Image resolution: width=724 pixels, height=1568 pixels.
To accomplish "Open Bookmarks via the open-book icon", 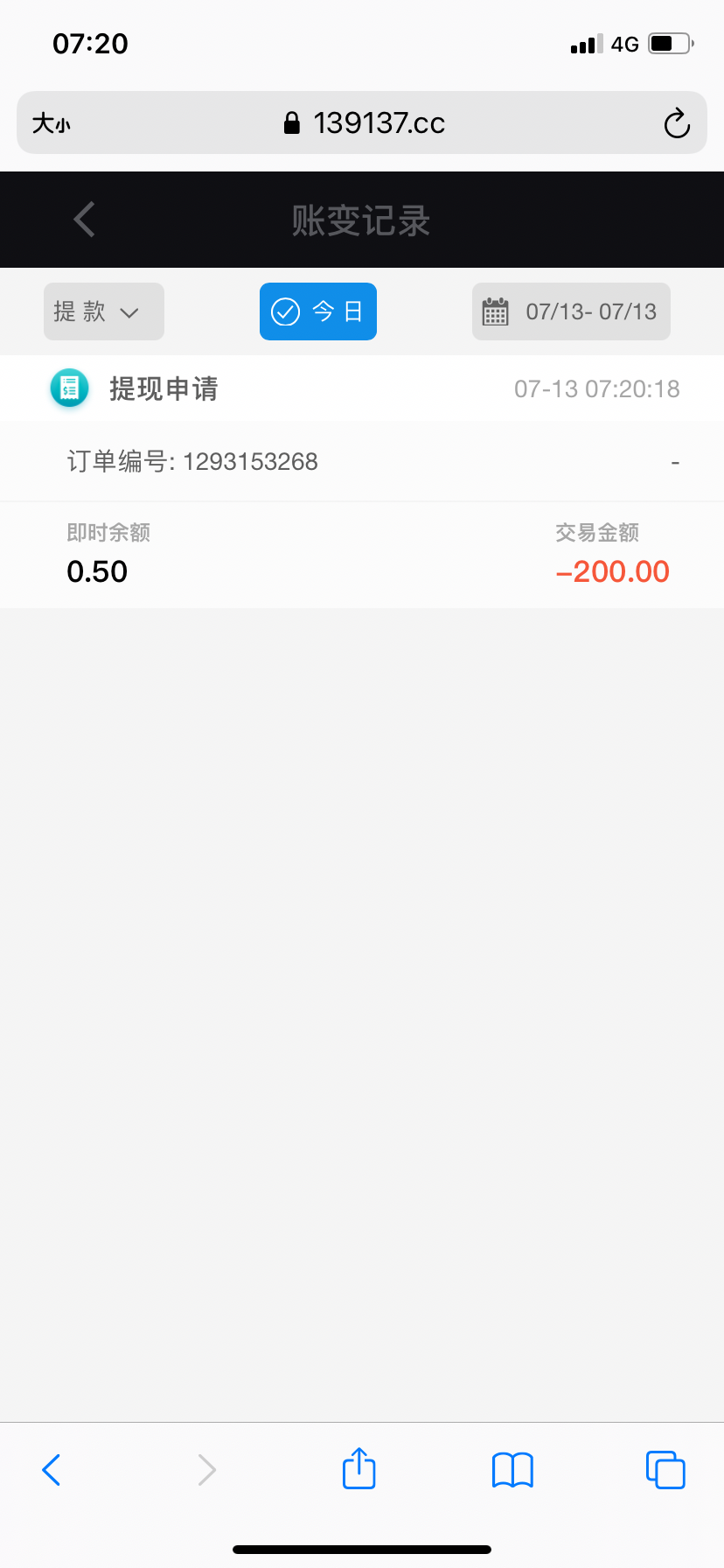I will (x=512, y=1469).
